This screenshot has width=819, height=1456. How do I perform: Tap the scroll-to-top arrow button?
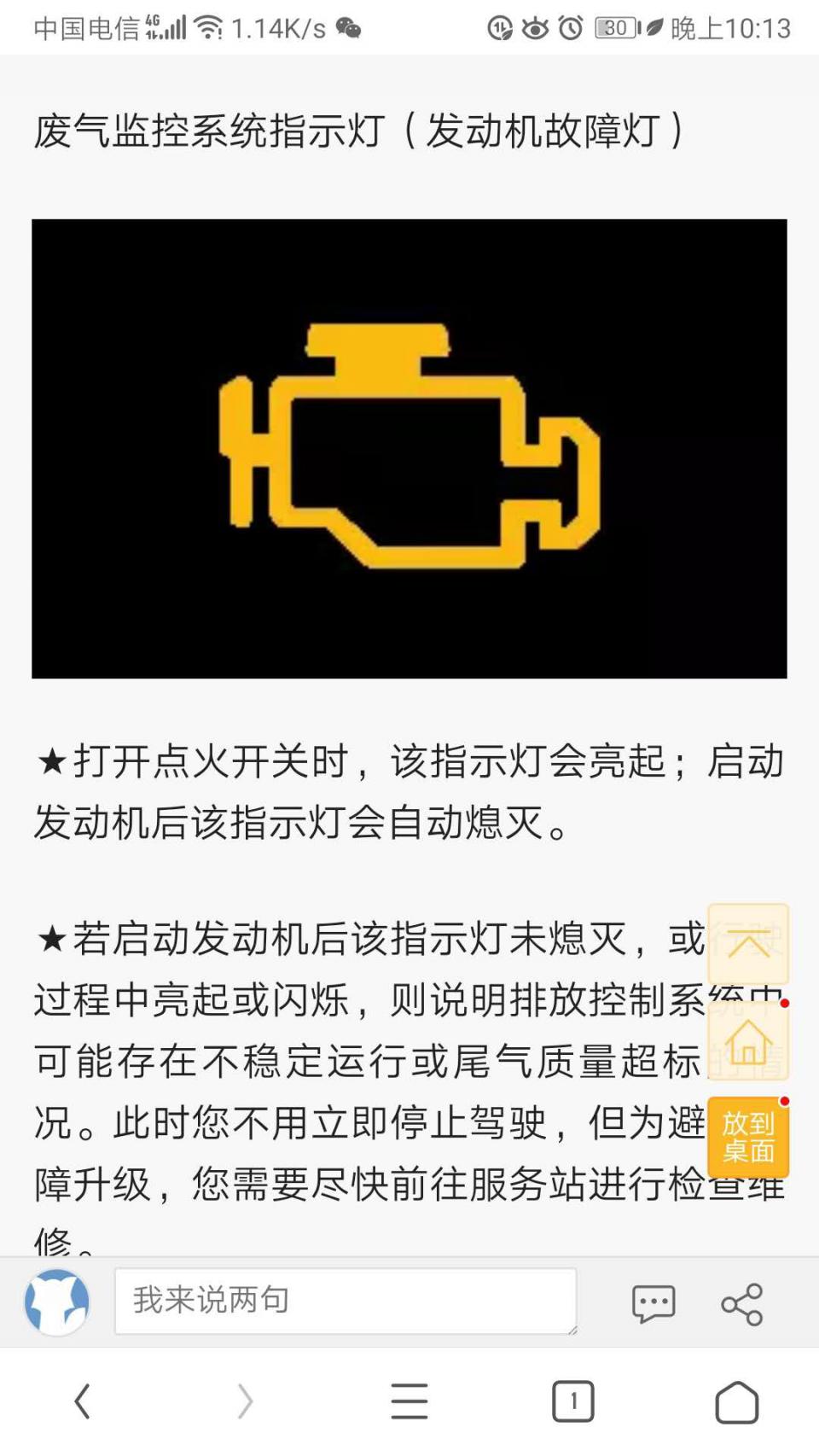[x=748, y=944]
